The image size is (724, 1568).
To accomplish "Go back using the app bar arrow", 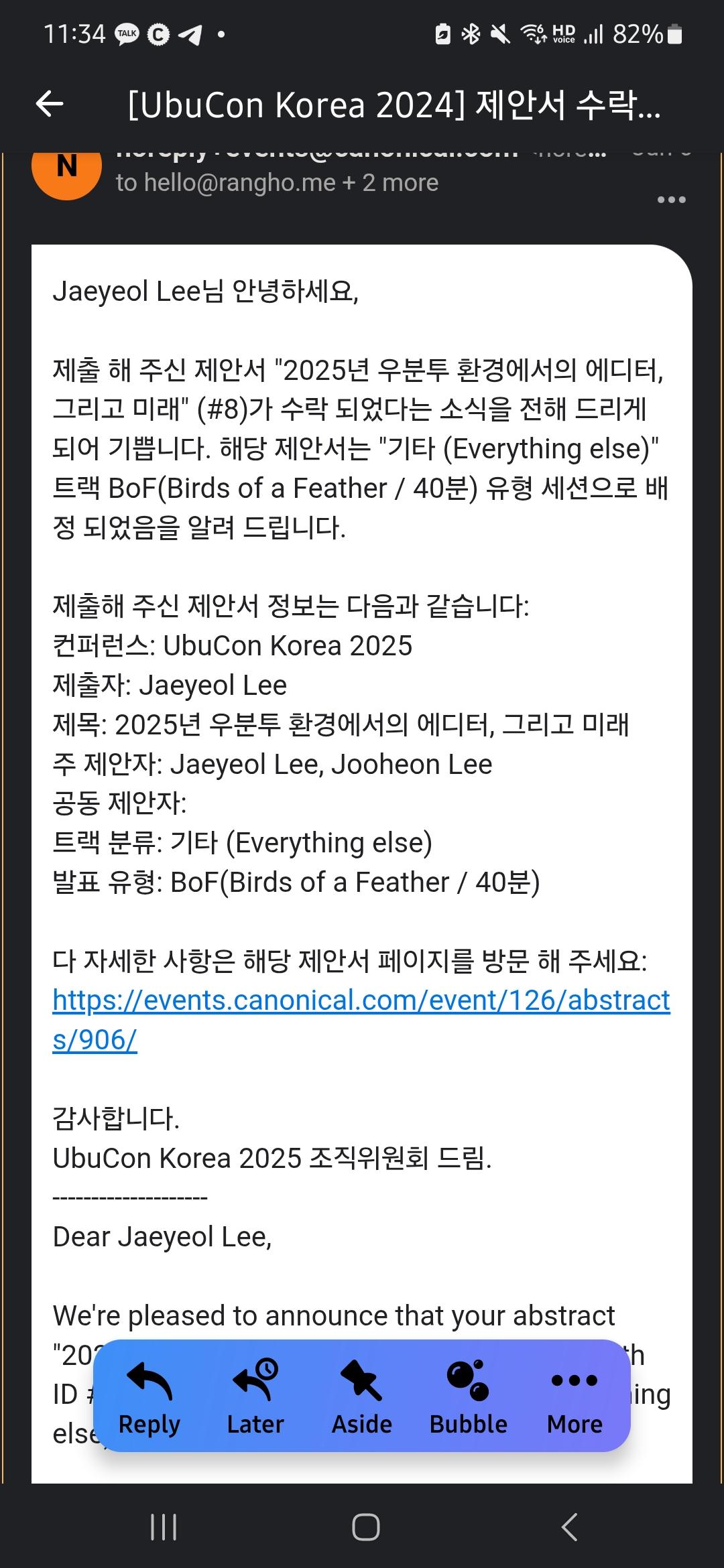I will [x=49, y=104].
